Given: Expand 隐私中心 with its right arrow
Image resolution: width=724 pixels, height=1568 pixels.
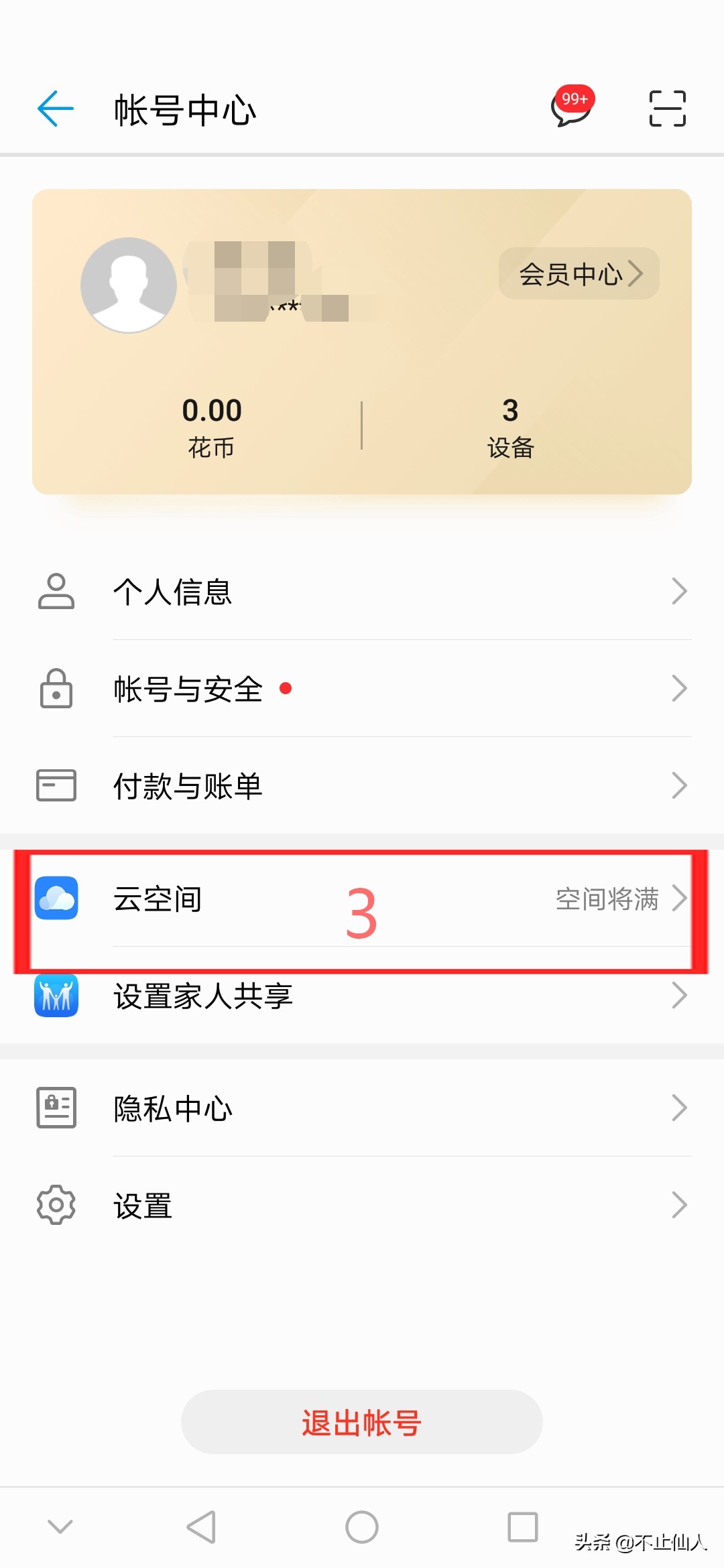Looking at the screenshot, I should [x=681, y=1108].
